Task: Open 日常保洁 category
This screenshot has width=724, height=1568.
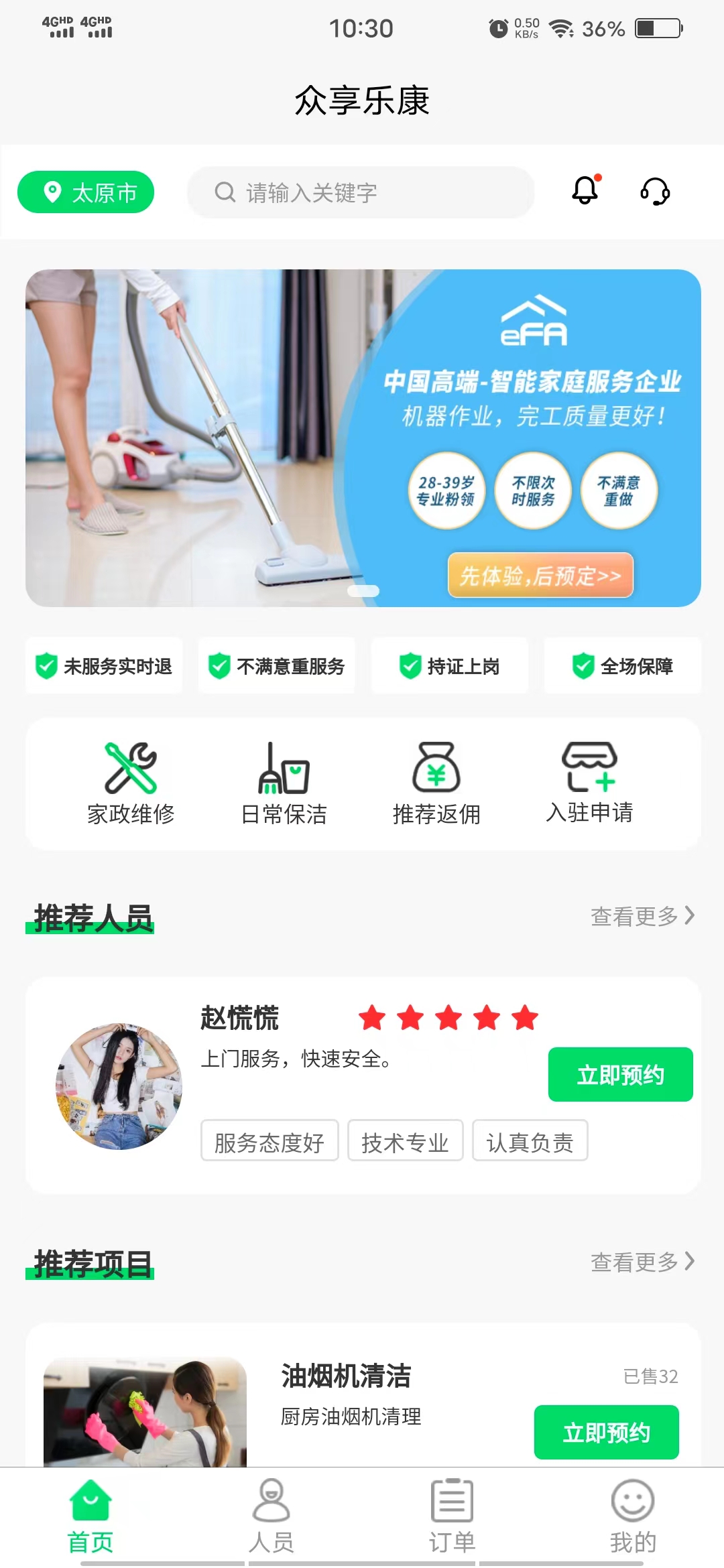Action: (x=284, y=784)
